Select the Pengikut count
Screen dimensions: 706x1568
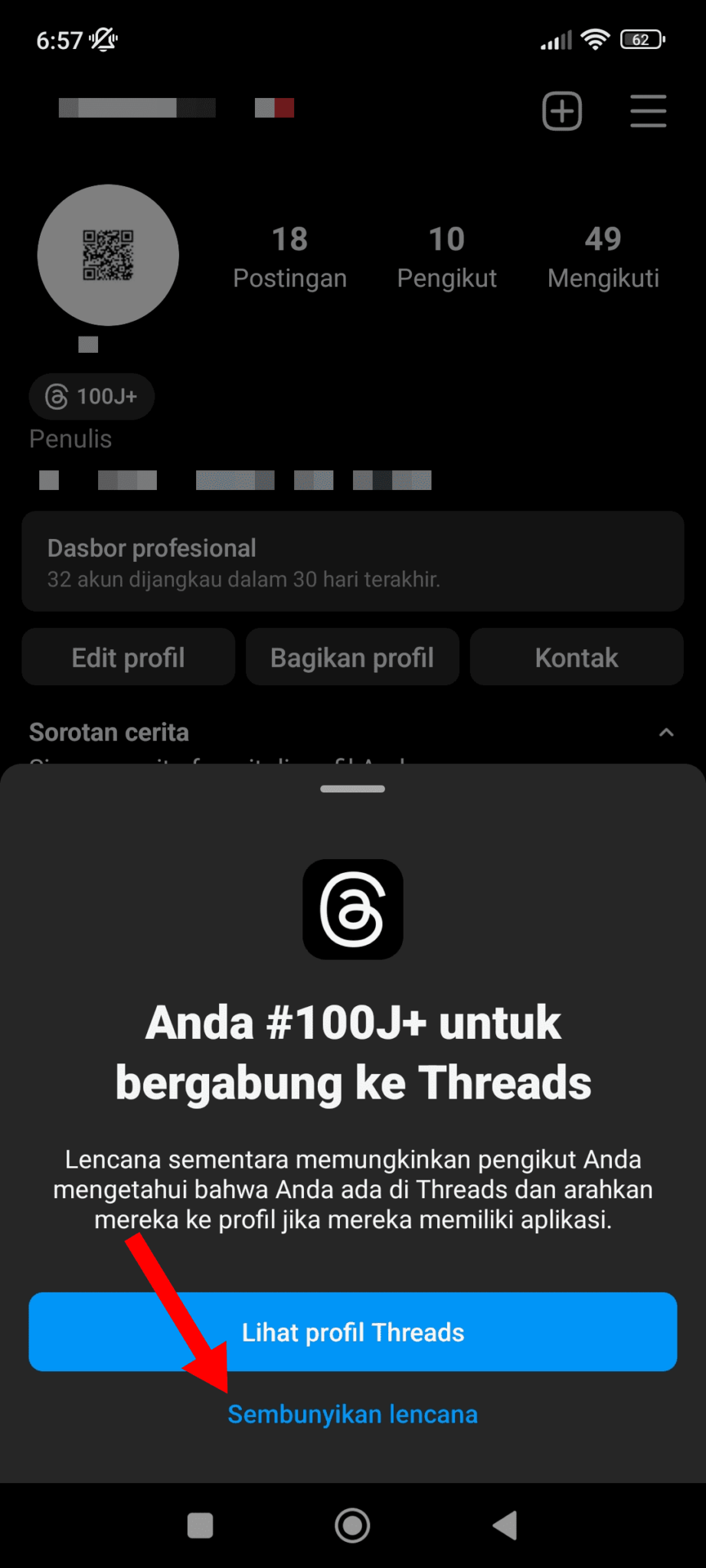point(446,256)
